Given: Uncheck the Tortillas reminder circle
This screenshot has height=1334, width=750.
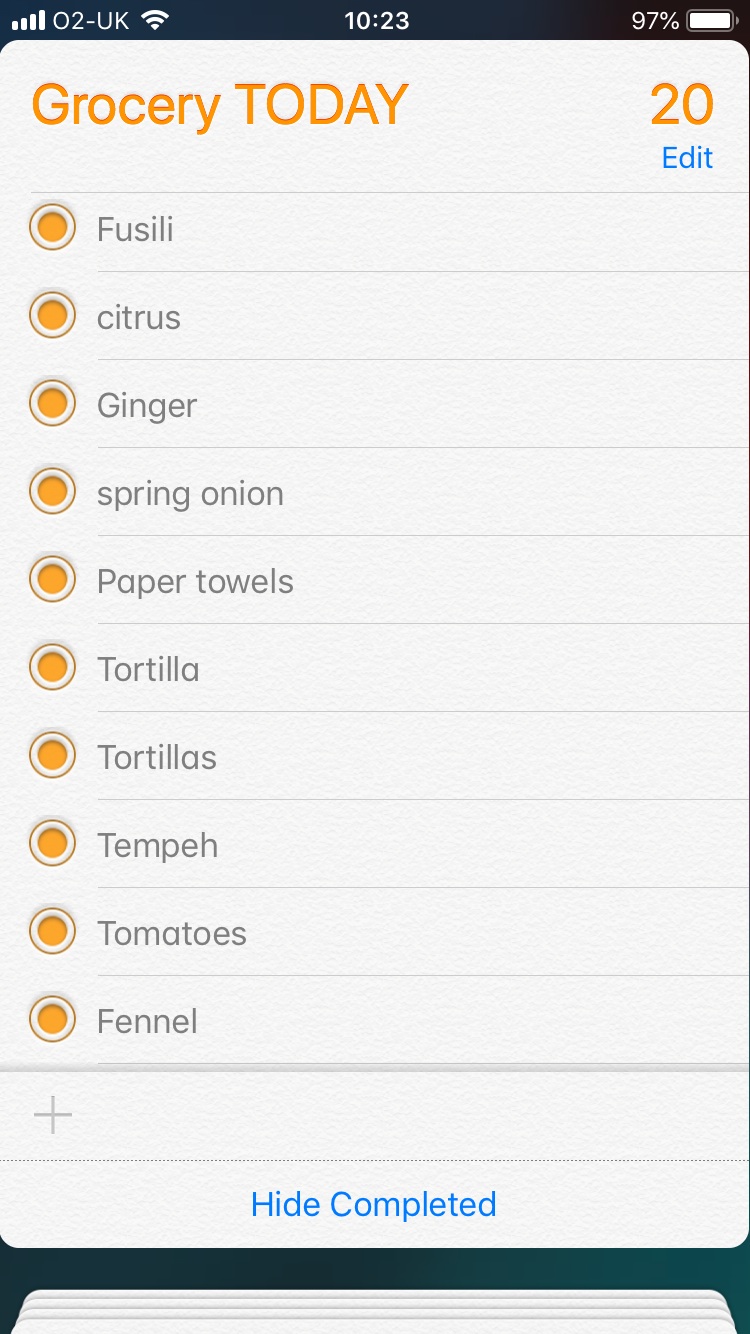Looking at the screenshot, I should click(x=53, y=757).
